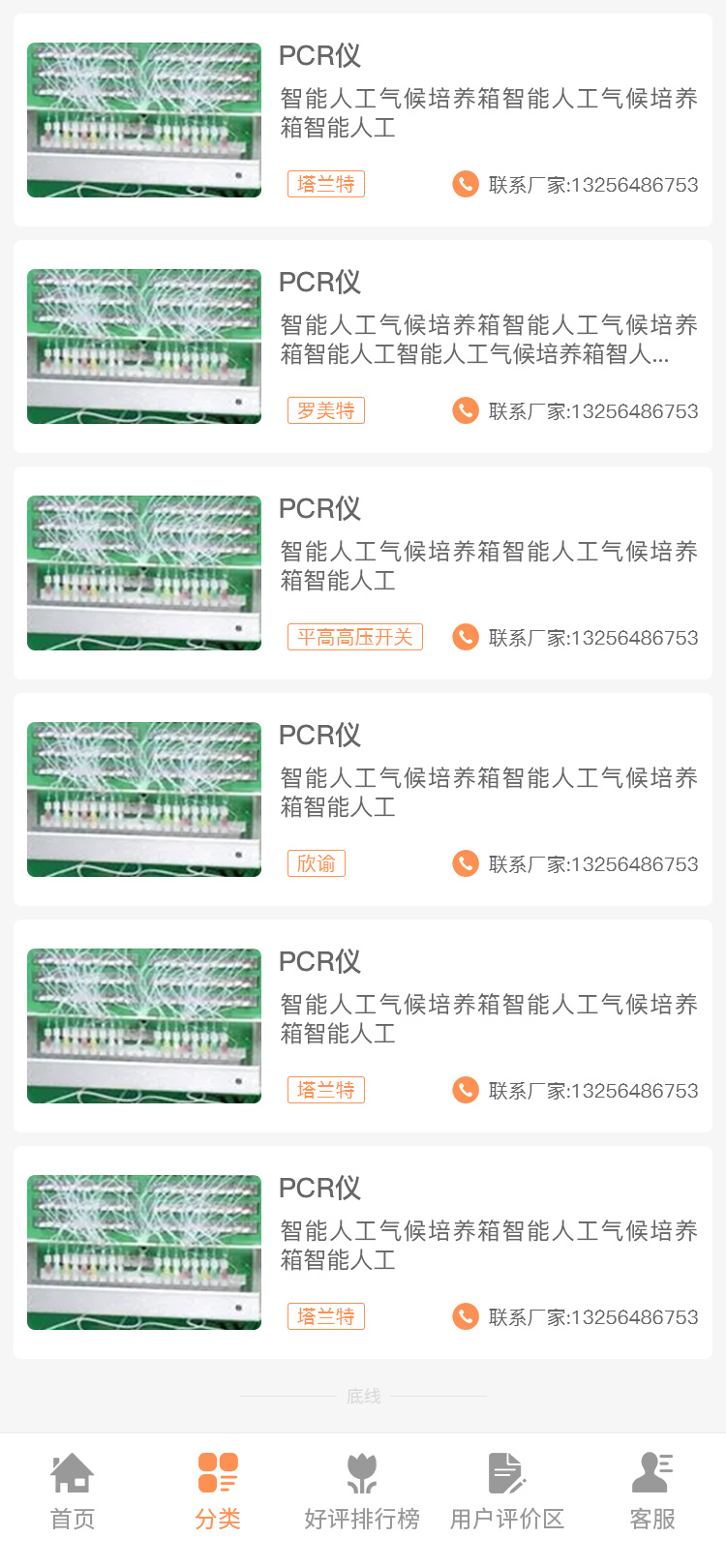The image size is (726, 1568).
Task: Switch to the 好评排行榜 tab
Action: 362,1492
